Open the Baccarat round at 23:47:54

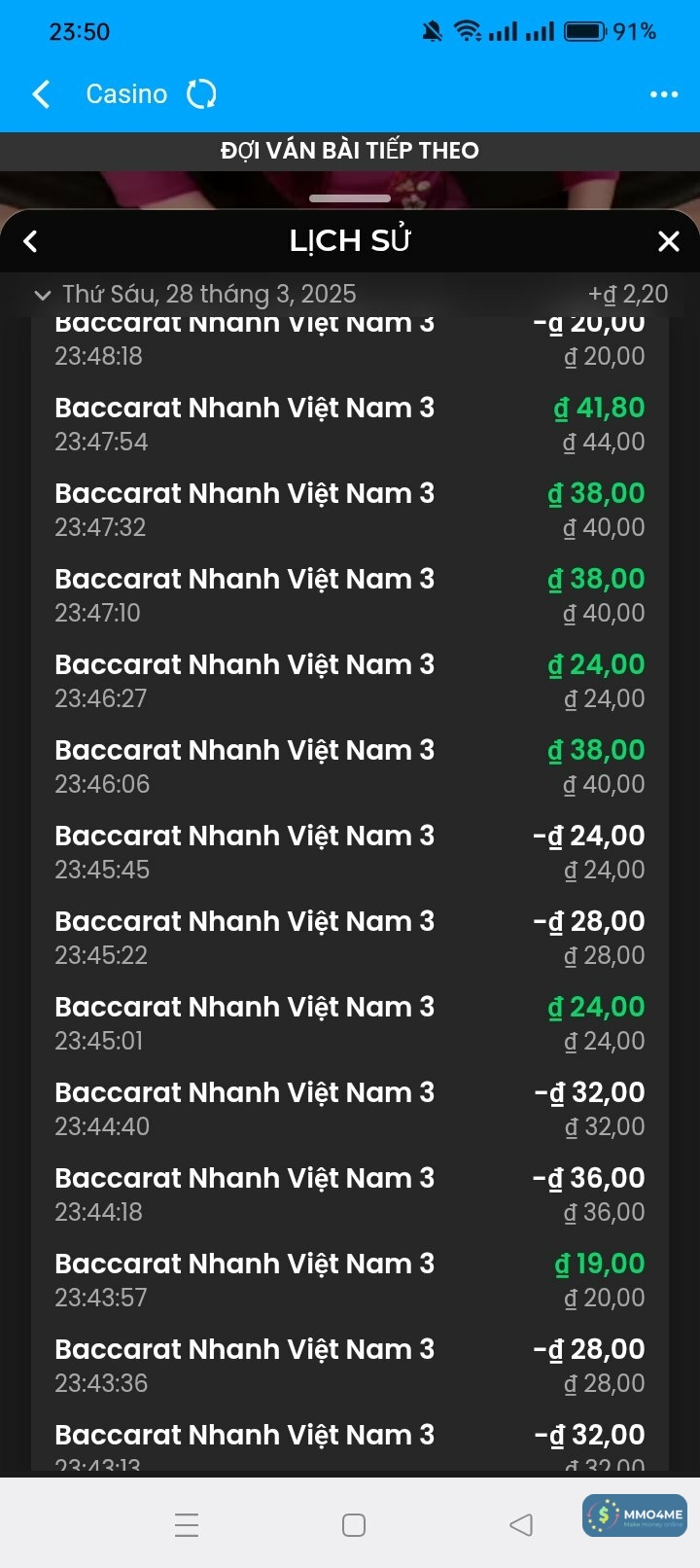tap(349, 424)
